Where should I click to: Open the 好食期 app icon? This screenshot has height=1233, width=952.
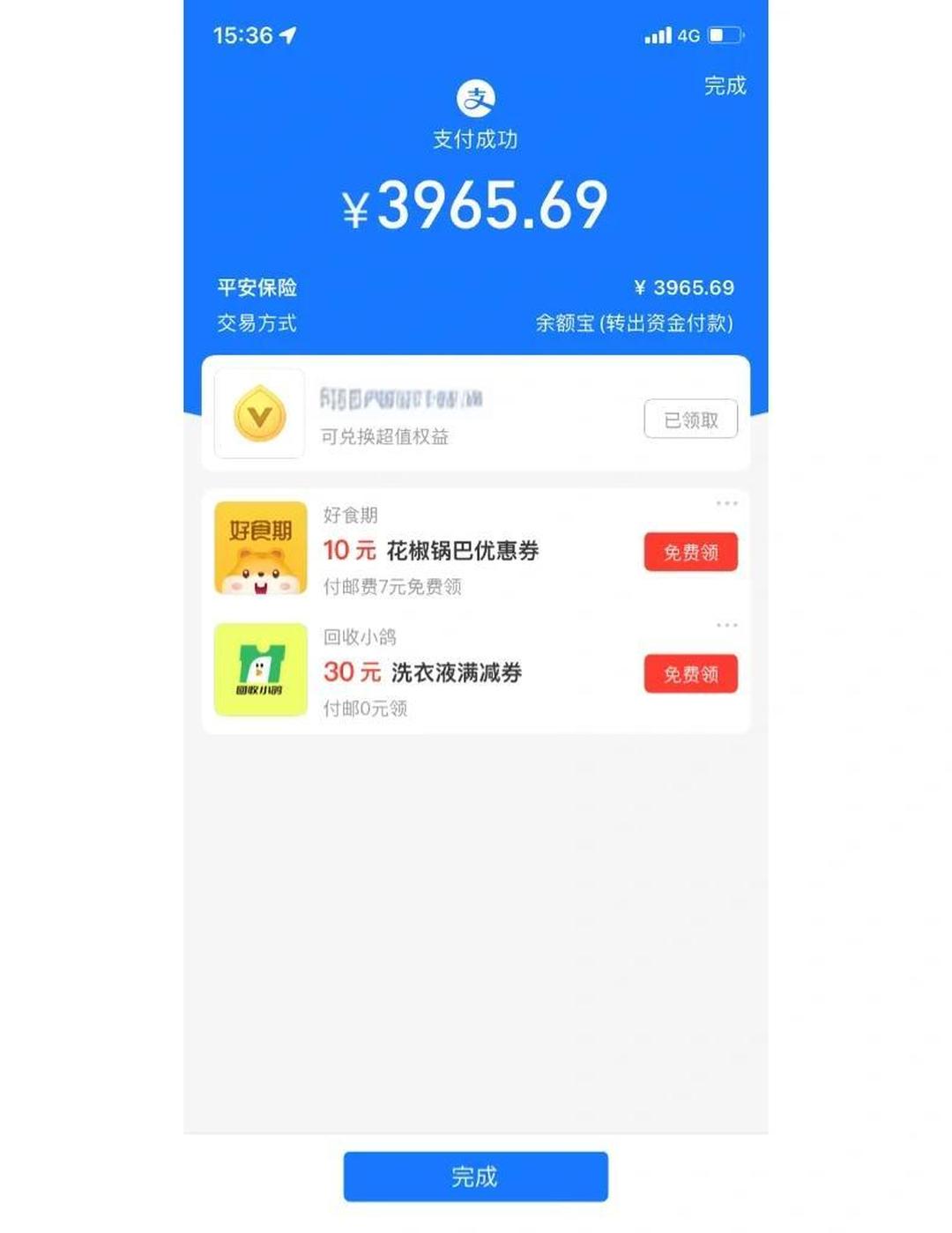pyautogui.click(x=261, y=553)
